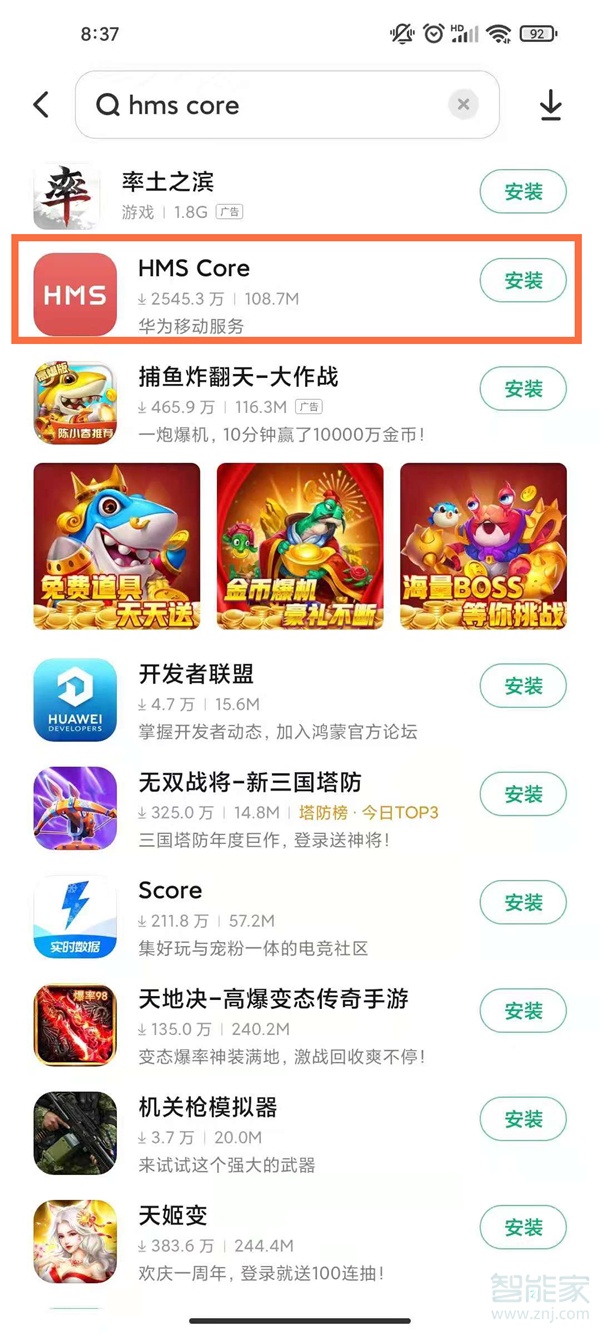Install HMS Core
600x1333 pixels.
pos(523,281)
